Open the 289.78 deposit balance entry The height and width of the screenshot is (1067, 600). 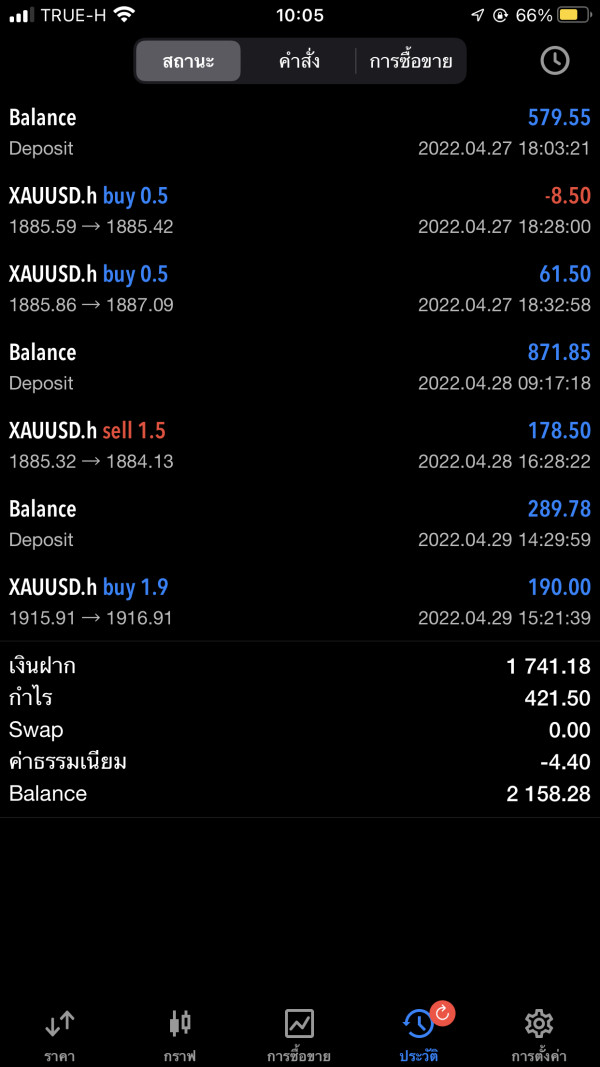click(300, 523)
